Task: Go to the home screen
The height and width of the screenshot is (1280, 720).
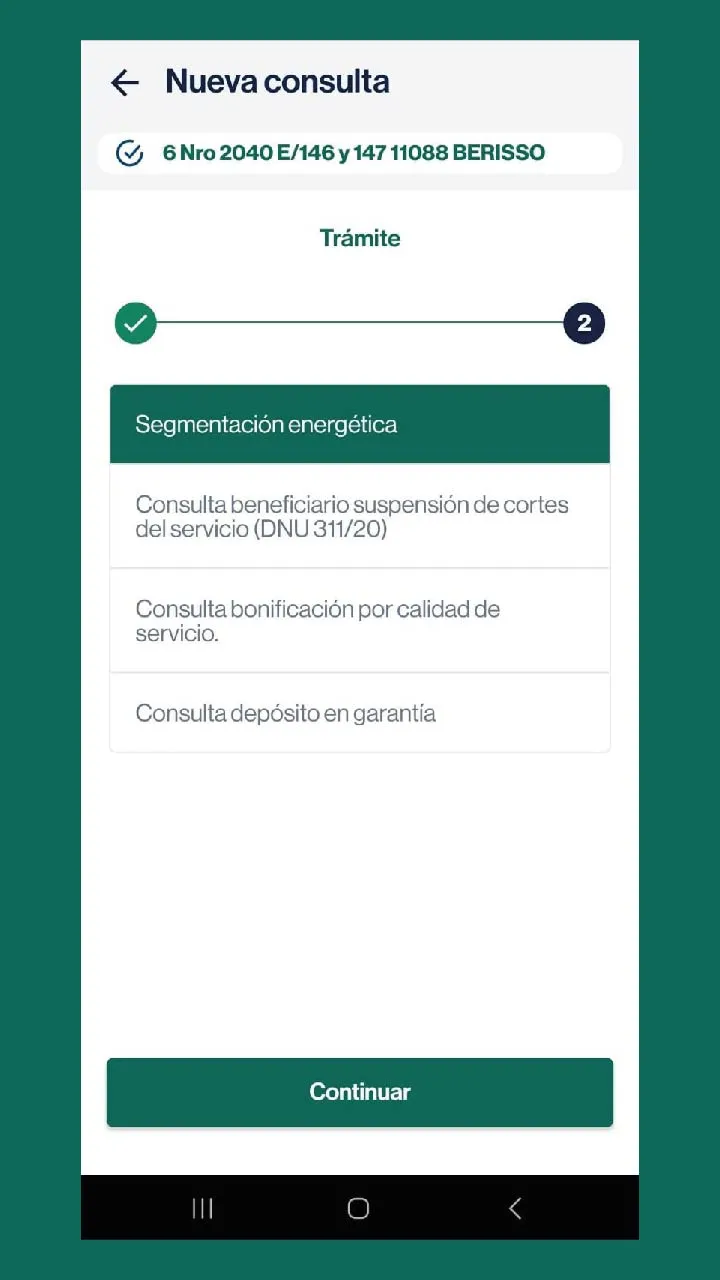Action: click(x=358, y=1208)
